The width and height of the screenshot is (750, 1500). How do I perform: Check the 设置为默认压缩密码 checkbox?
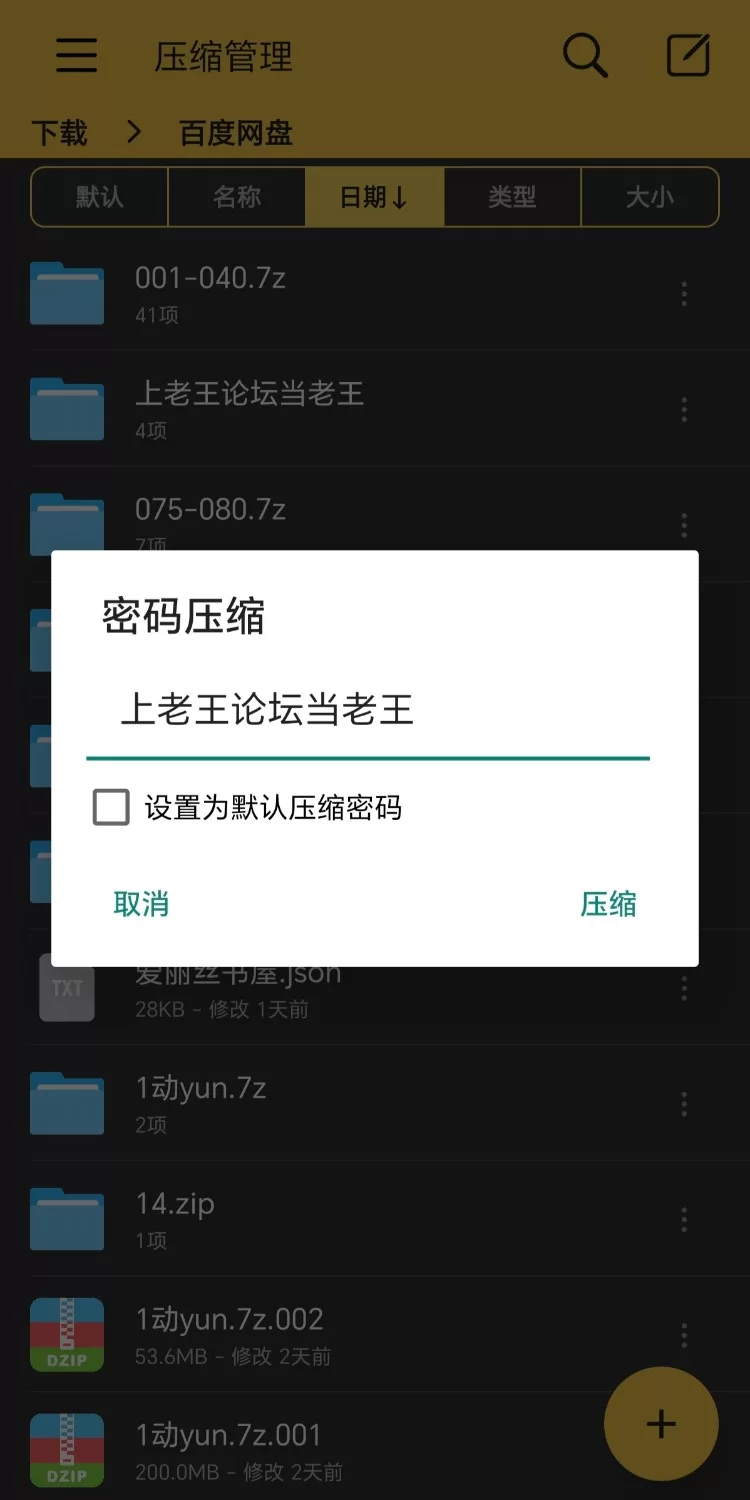tap(111, 807)
